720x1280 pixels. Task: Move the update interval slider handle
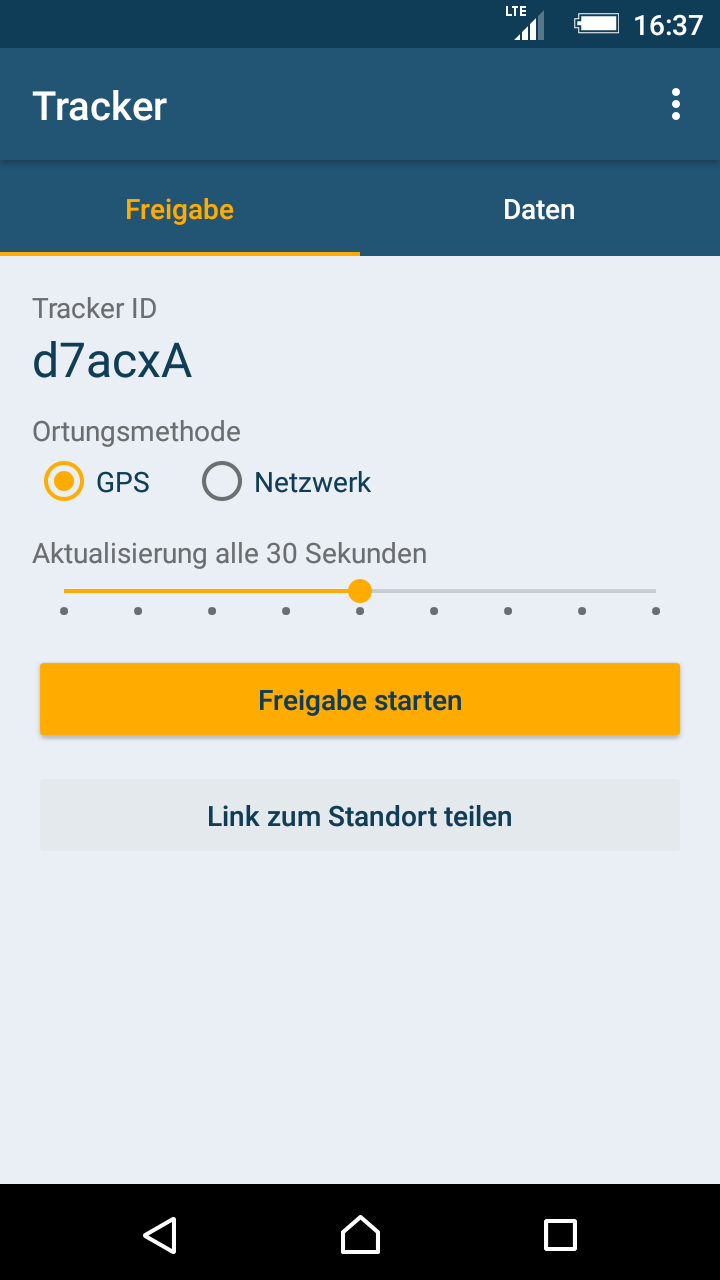[x=360, y=591]
